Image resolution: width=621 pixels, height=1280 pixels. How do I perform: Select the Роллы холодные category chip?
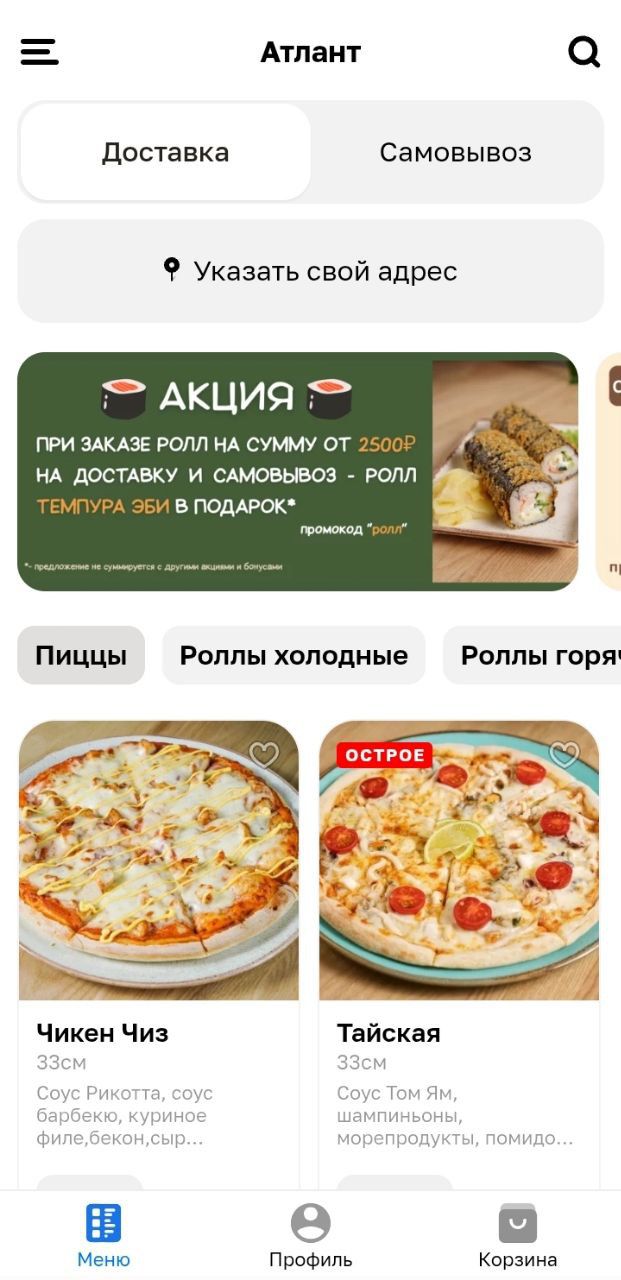293,656
